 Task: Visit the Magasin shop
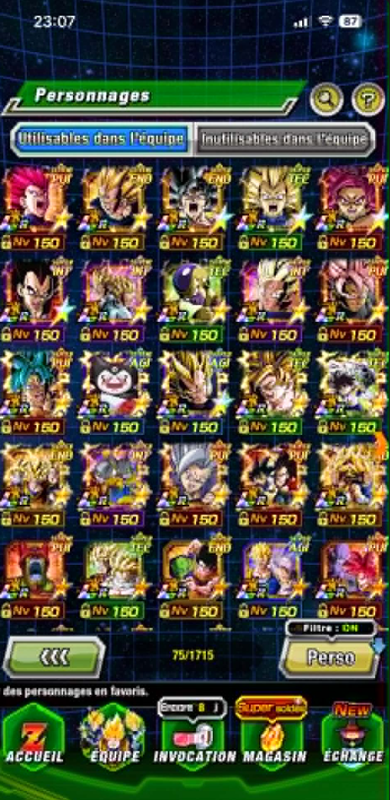(273, 737)
